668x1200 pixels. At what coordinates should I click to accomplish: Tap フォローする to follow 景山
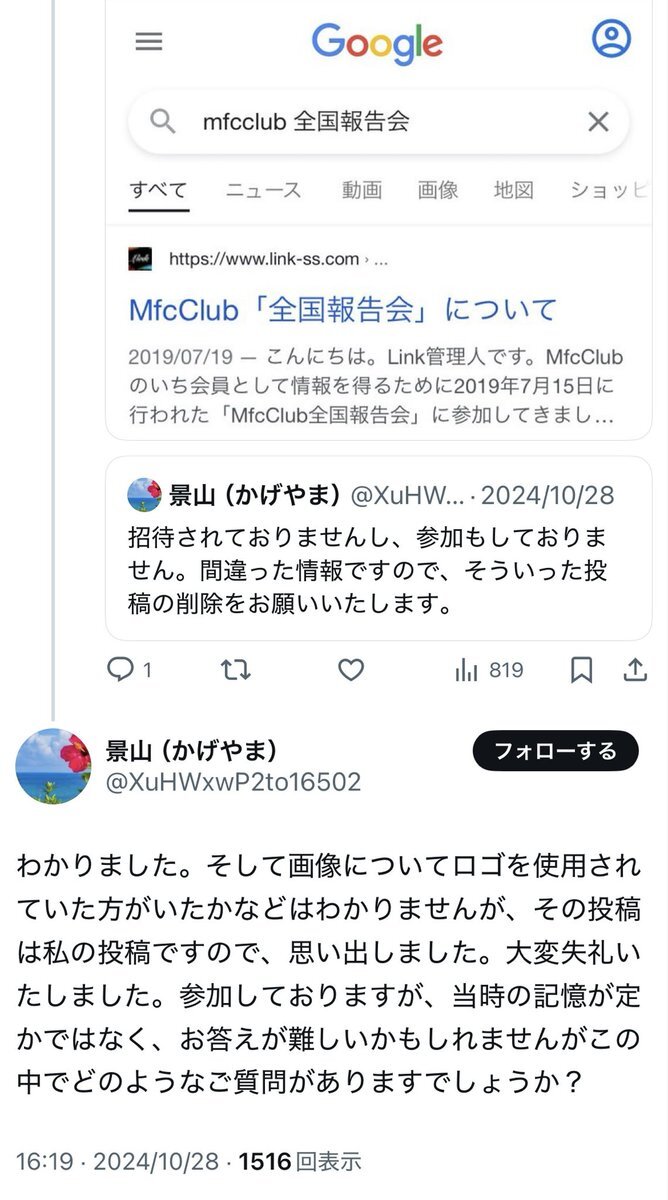pyautogui.click(x=555, y=751)
